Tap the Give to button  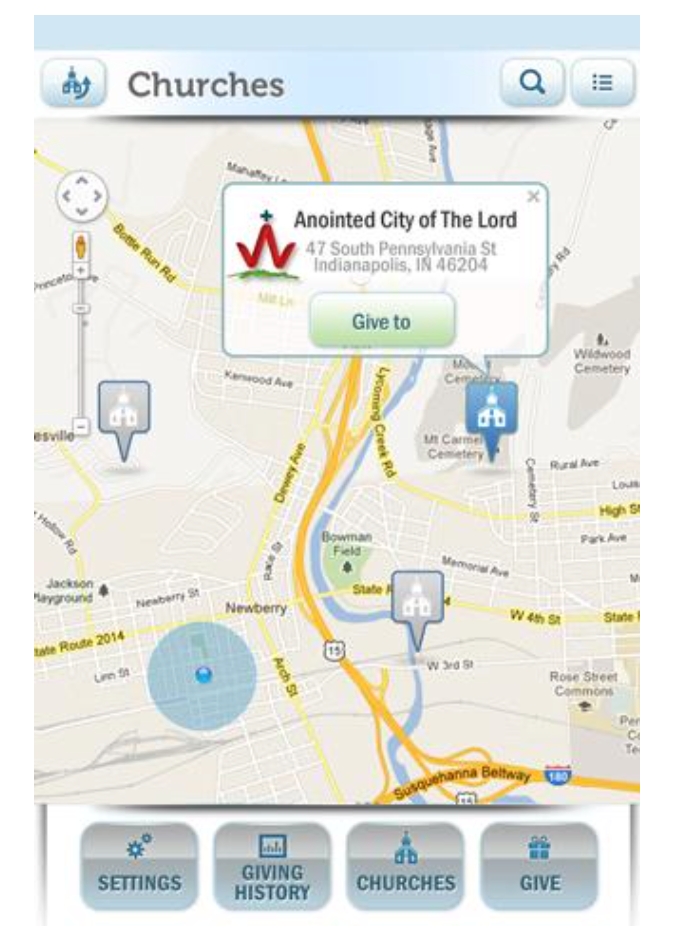[382, 321]
